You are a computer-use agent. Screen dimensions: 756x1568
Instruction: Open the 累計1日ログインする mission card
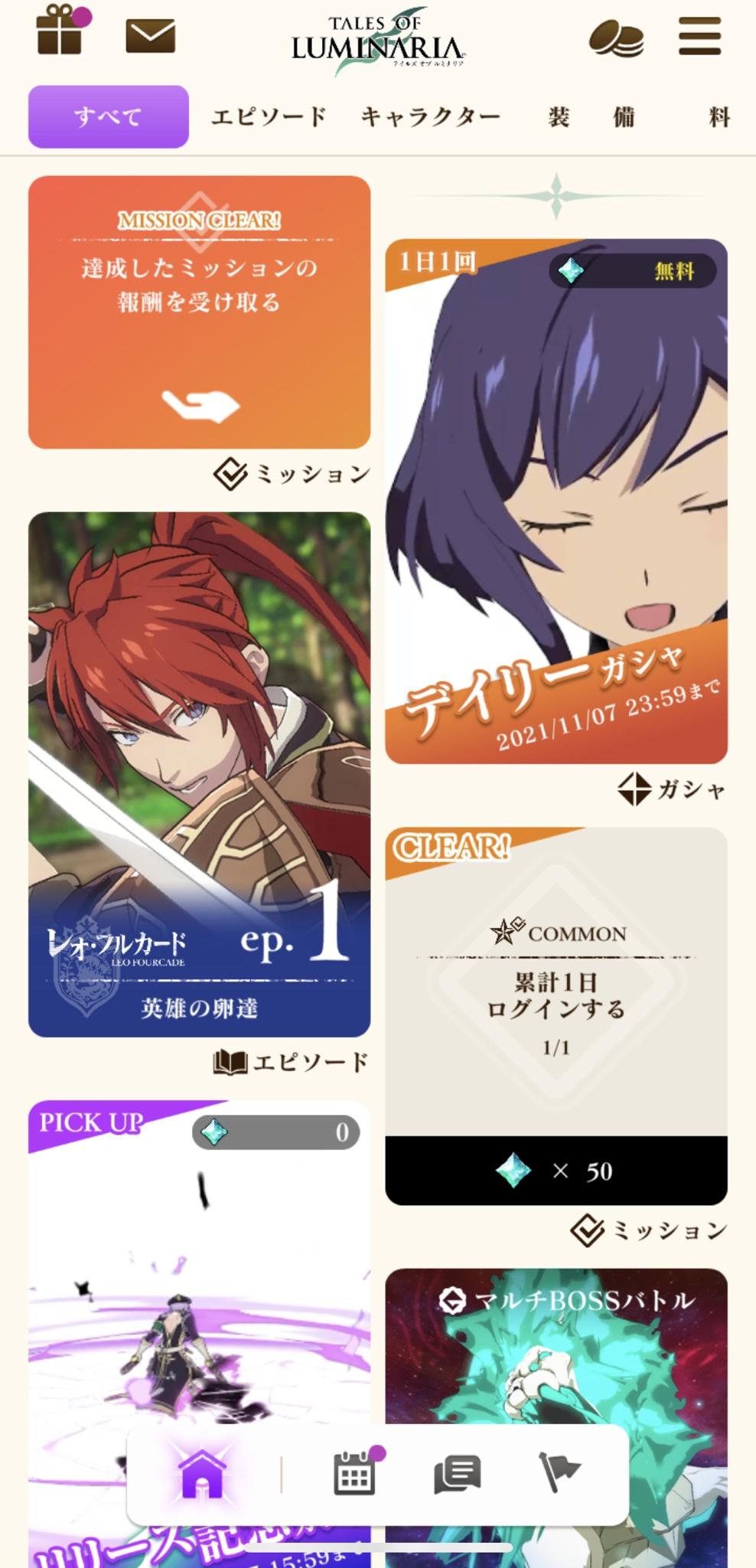(556, 1016)
